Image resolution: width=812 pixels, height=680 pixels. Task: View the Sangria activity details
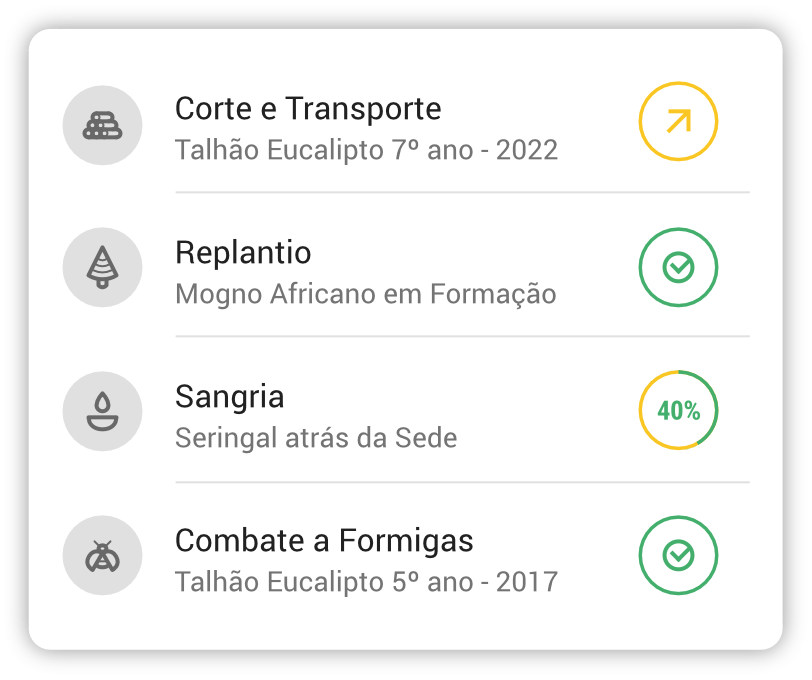pos(230,397)
